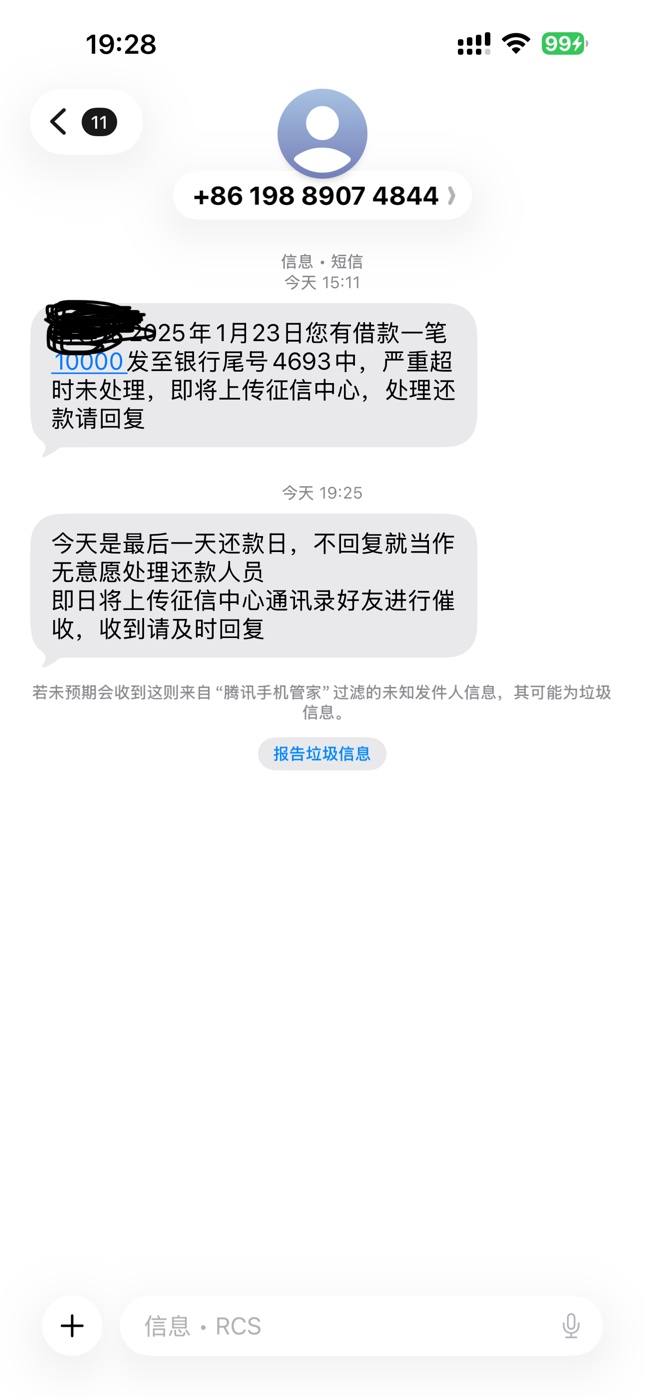Open contact details for +86 198 8907 4844
The image size is (645, 1398).
coord(322,196)
